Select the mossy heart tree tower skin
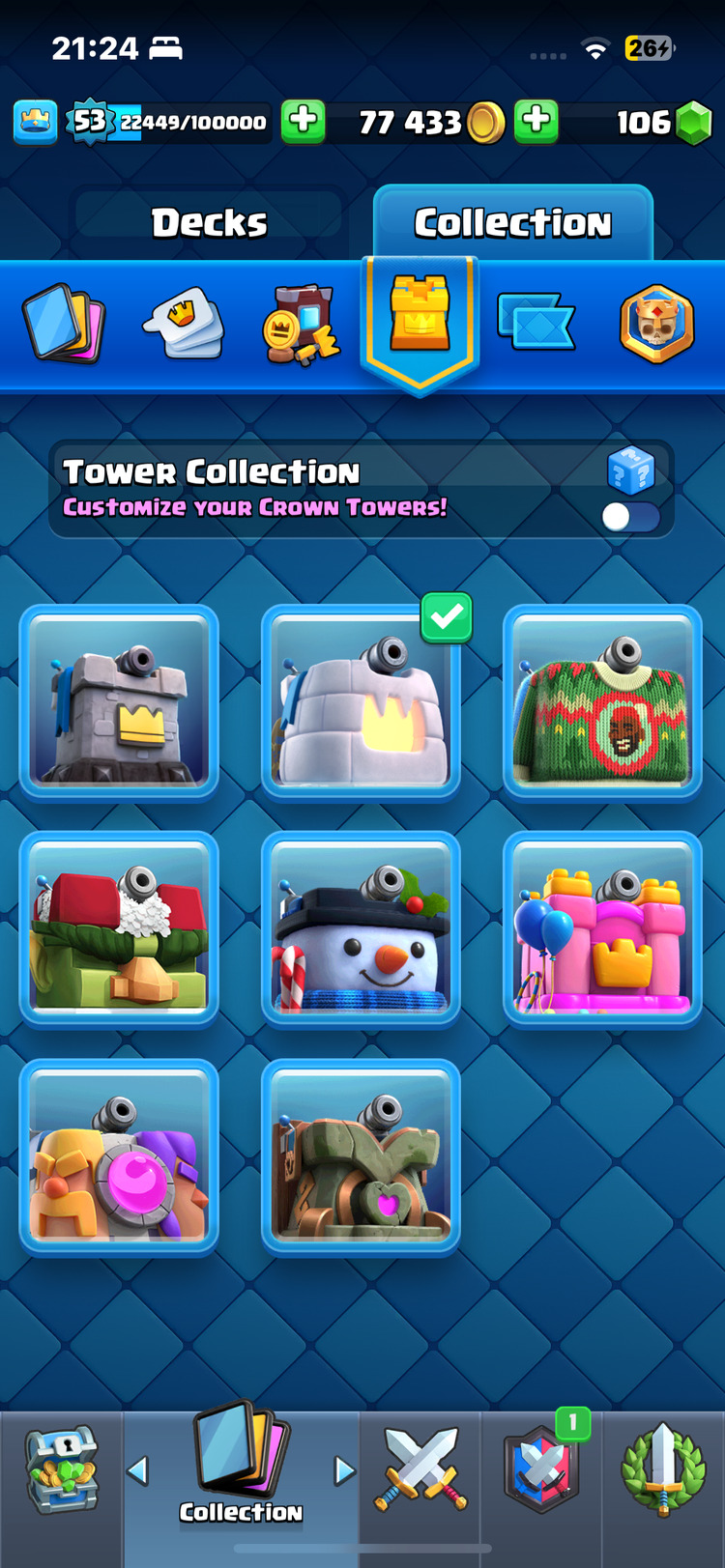 click(360, 1156)
